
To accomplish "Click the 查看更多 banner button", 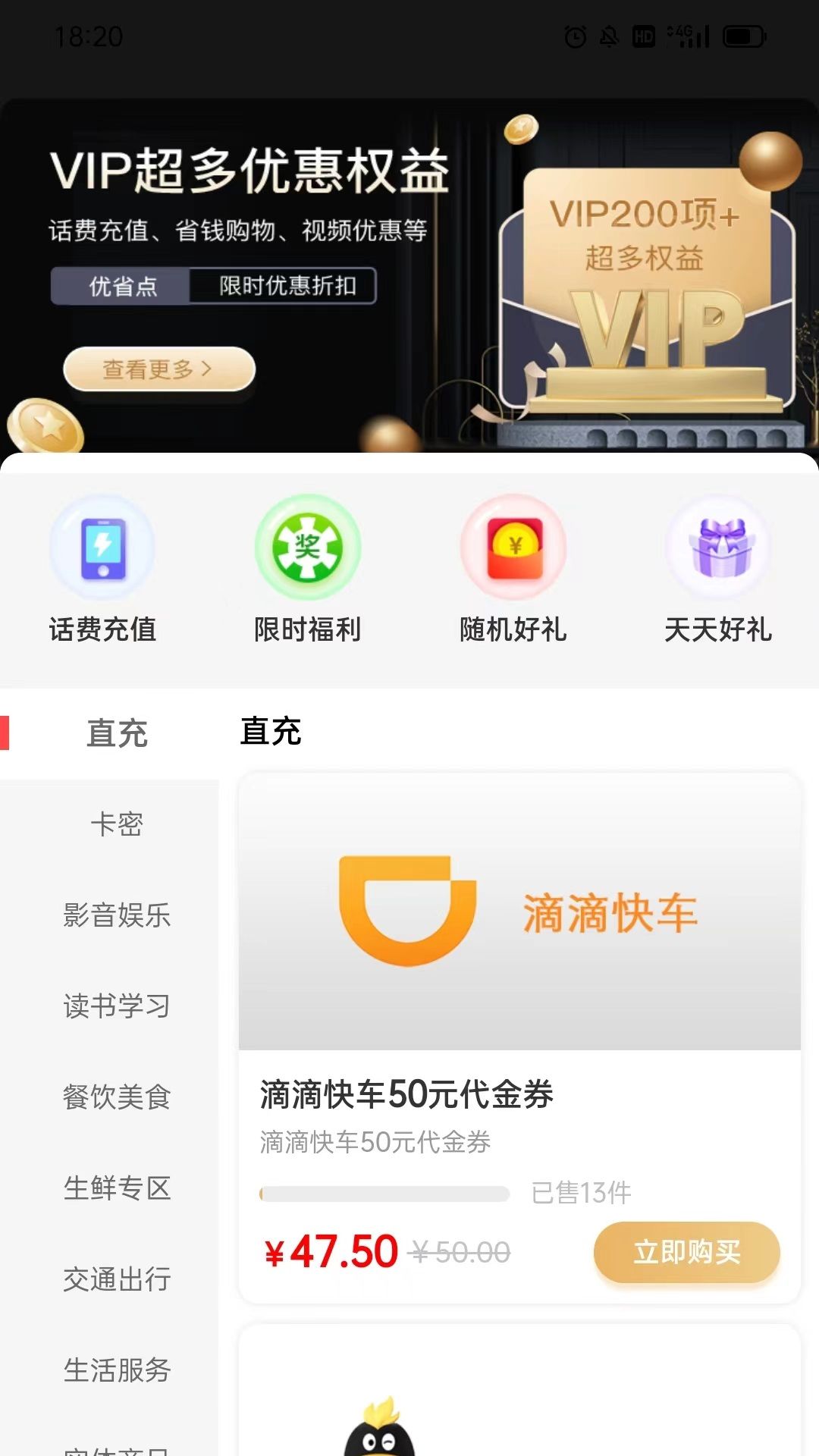I will 159,369.
